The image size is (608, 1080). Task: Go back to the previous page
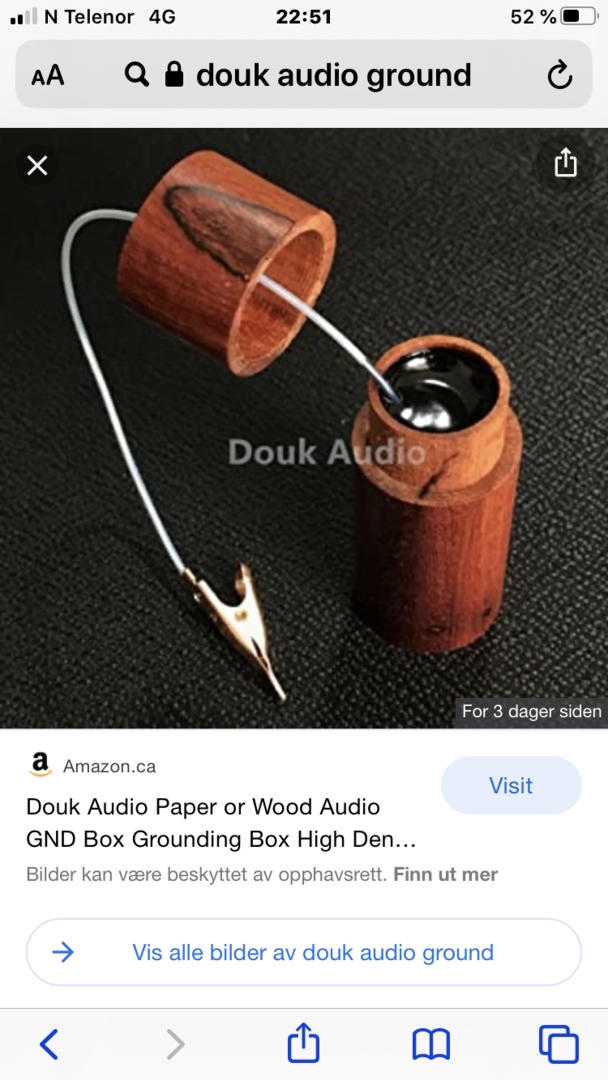[x=49, y=1044]
